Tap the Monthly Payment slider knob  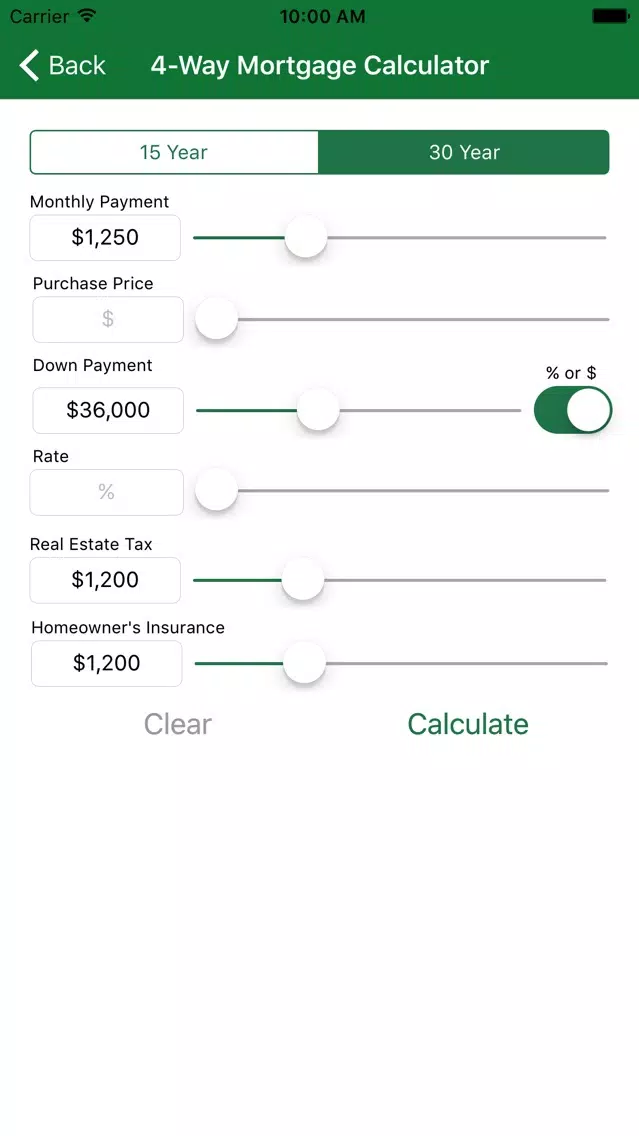[x=306, y=237]
